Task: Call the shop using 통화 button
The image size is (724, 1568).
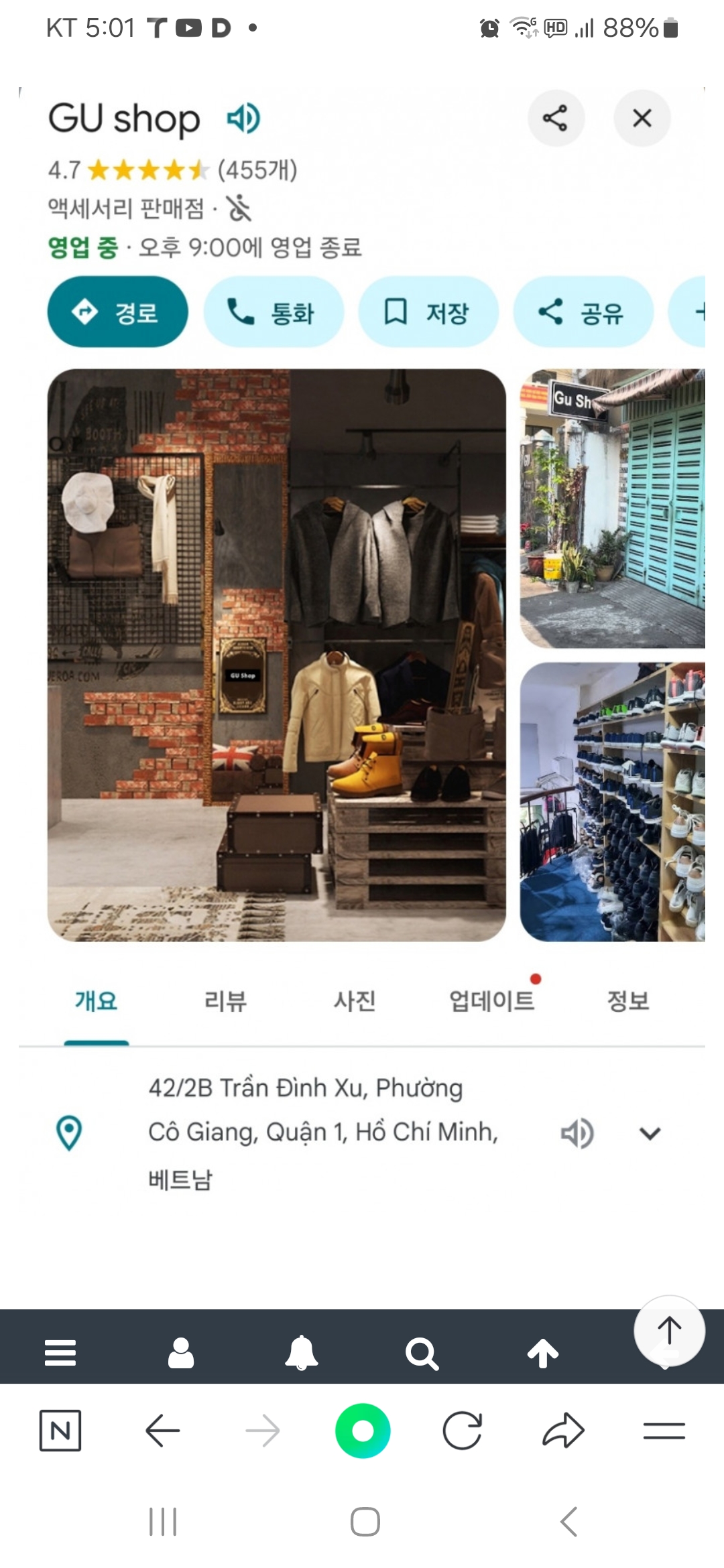Action: [x=273, y=312]
